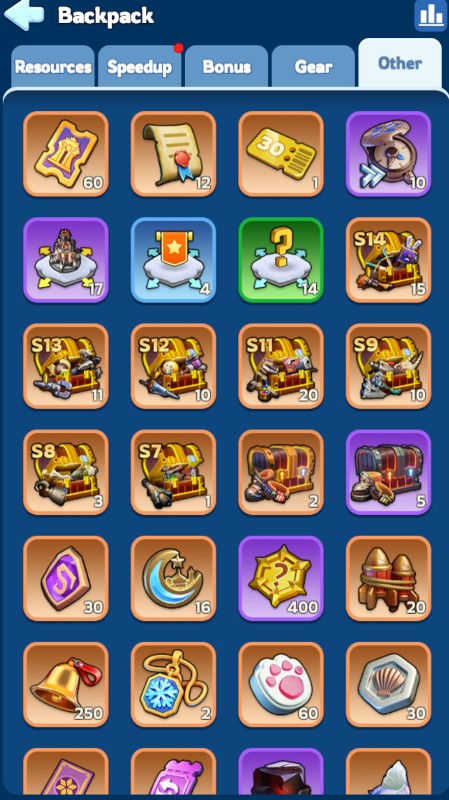Image resolution: width=449 pixels, height=800 pixels.
Task: Tap the S7 treasure chest item
Action: coord(173,472)
